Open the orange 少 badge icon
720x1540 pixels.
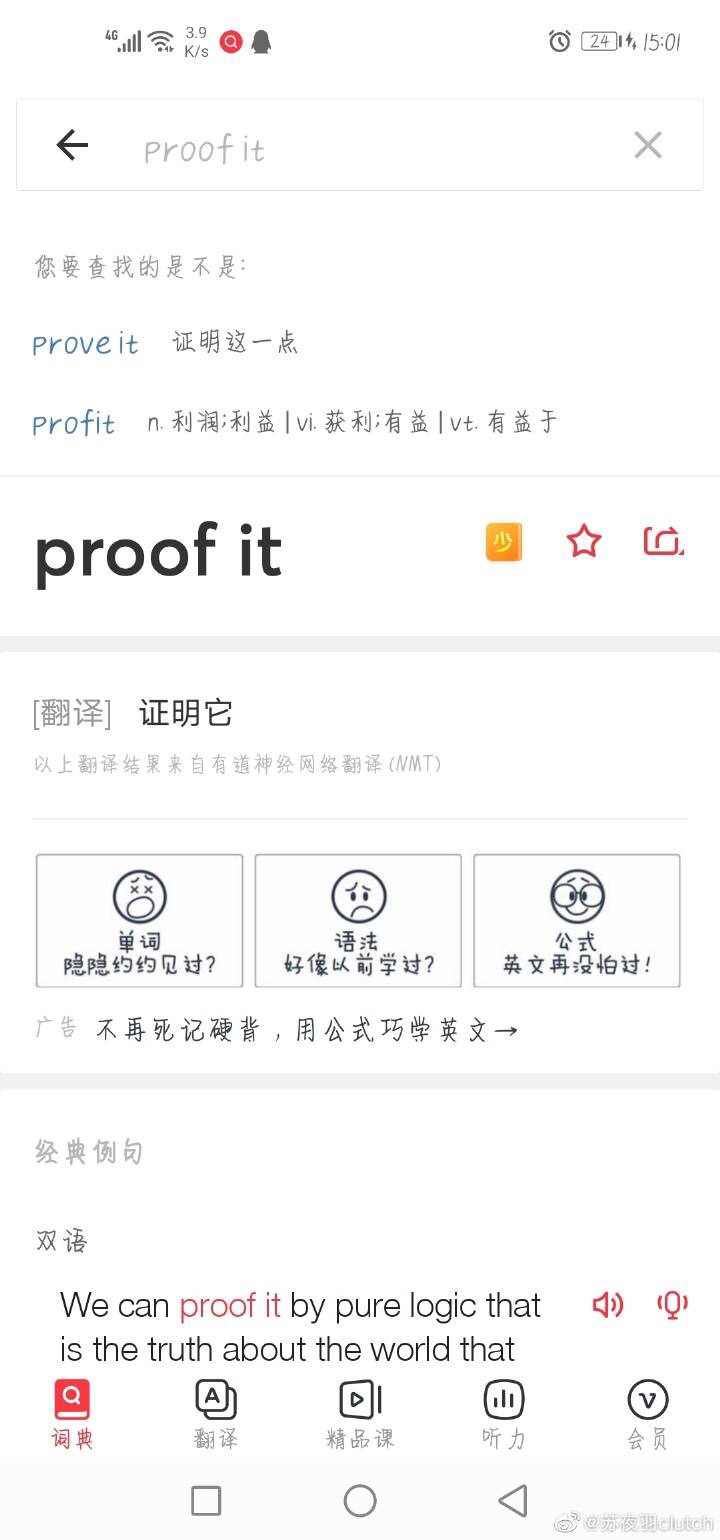pyautogui.click(x=504, y=541)
